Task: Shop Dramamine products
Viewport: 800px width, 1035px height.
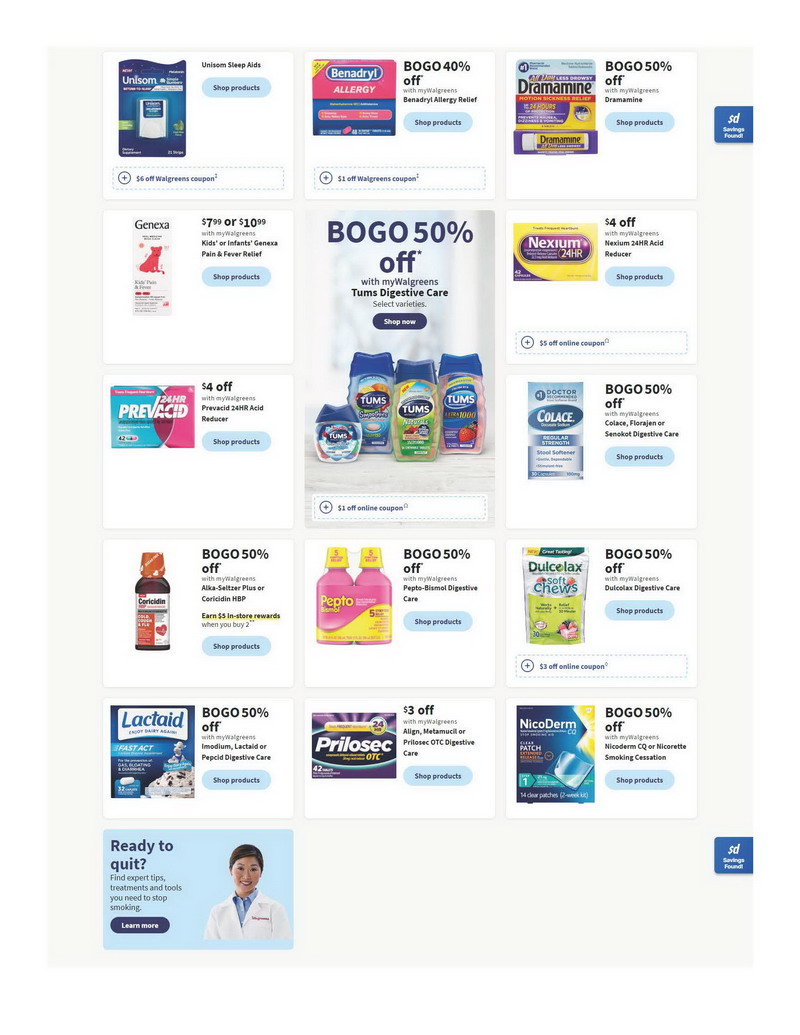Action: pos(639,122)
